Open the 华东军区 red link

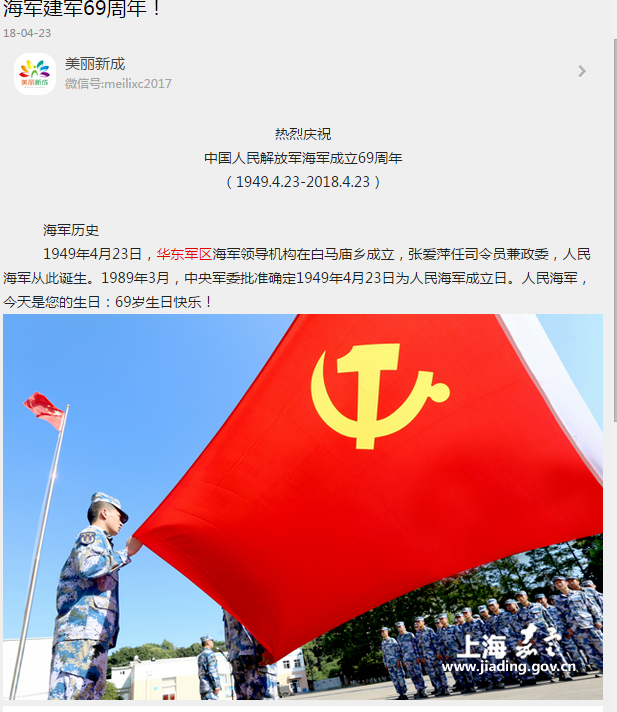(x=184, y=254)
